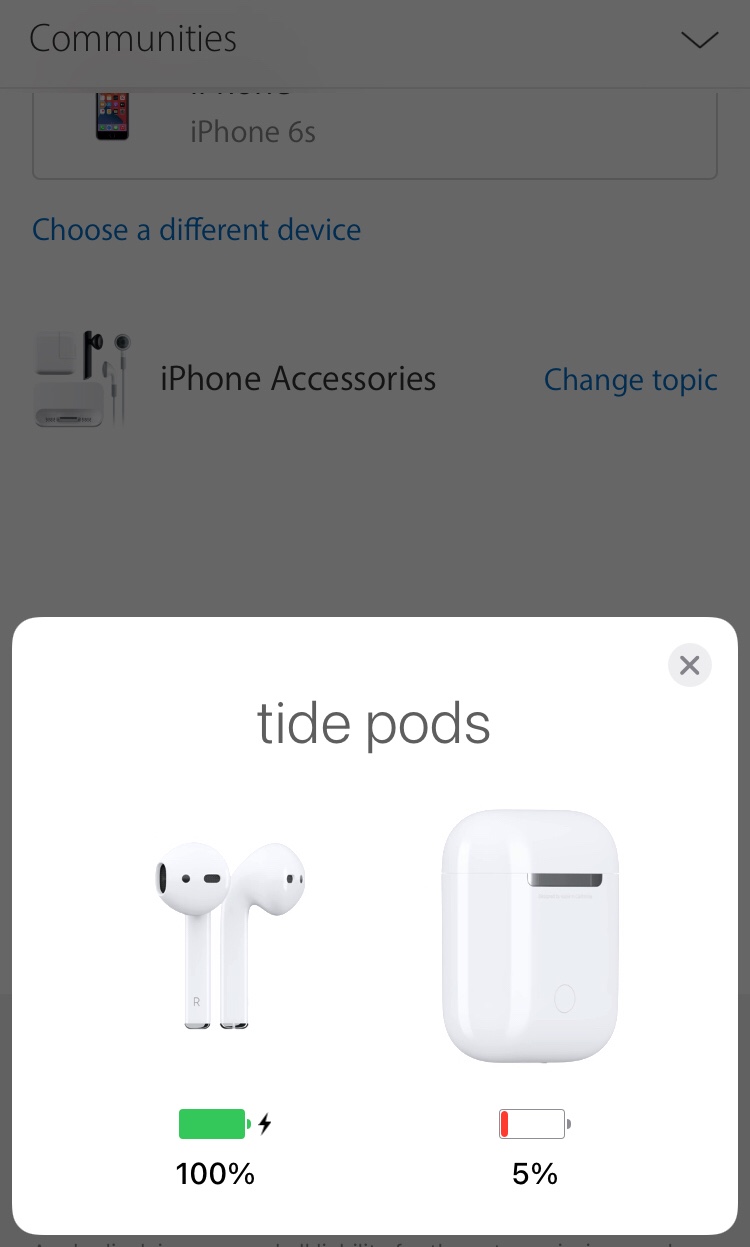Open Choose a different device link

197,230
